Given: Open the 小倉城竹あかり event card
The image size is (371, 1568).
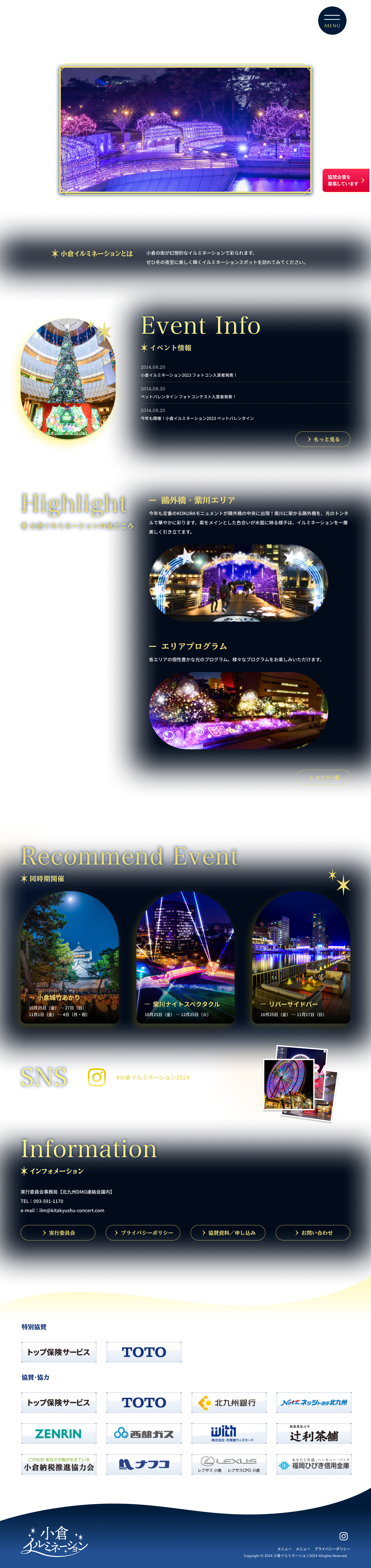Looking at the screenshot, I should tap(70, 957).
